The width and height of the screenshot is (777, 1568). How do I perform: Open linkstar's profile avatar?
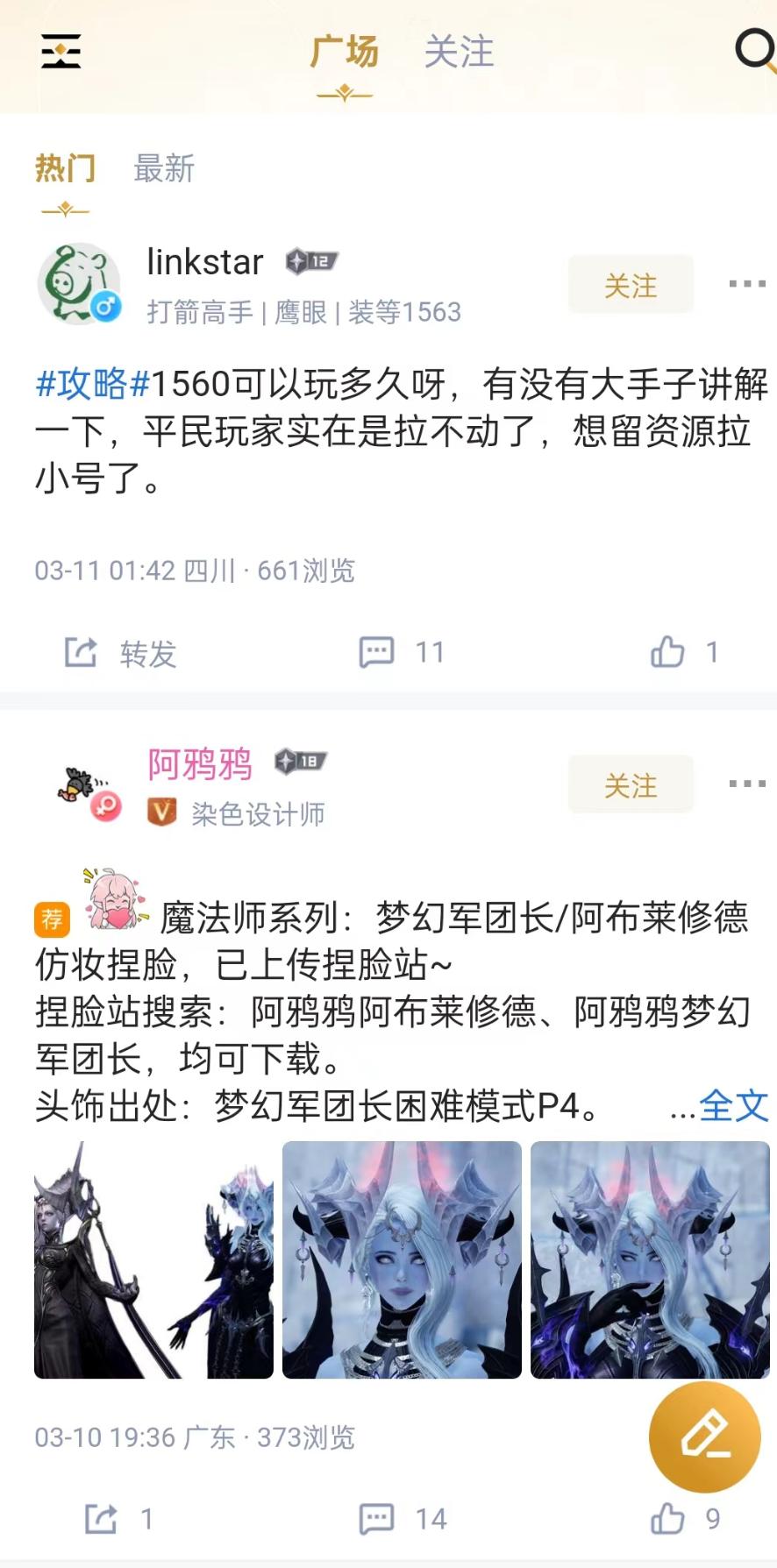(x=79, y=284)
